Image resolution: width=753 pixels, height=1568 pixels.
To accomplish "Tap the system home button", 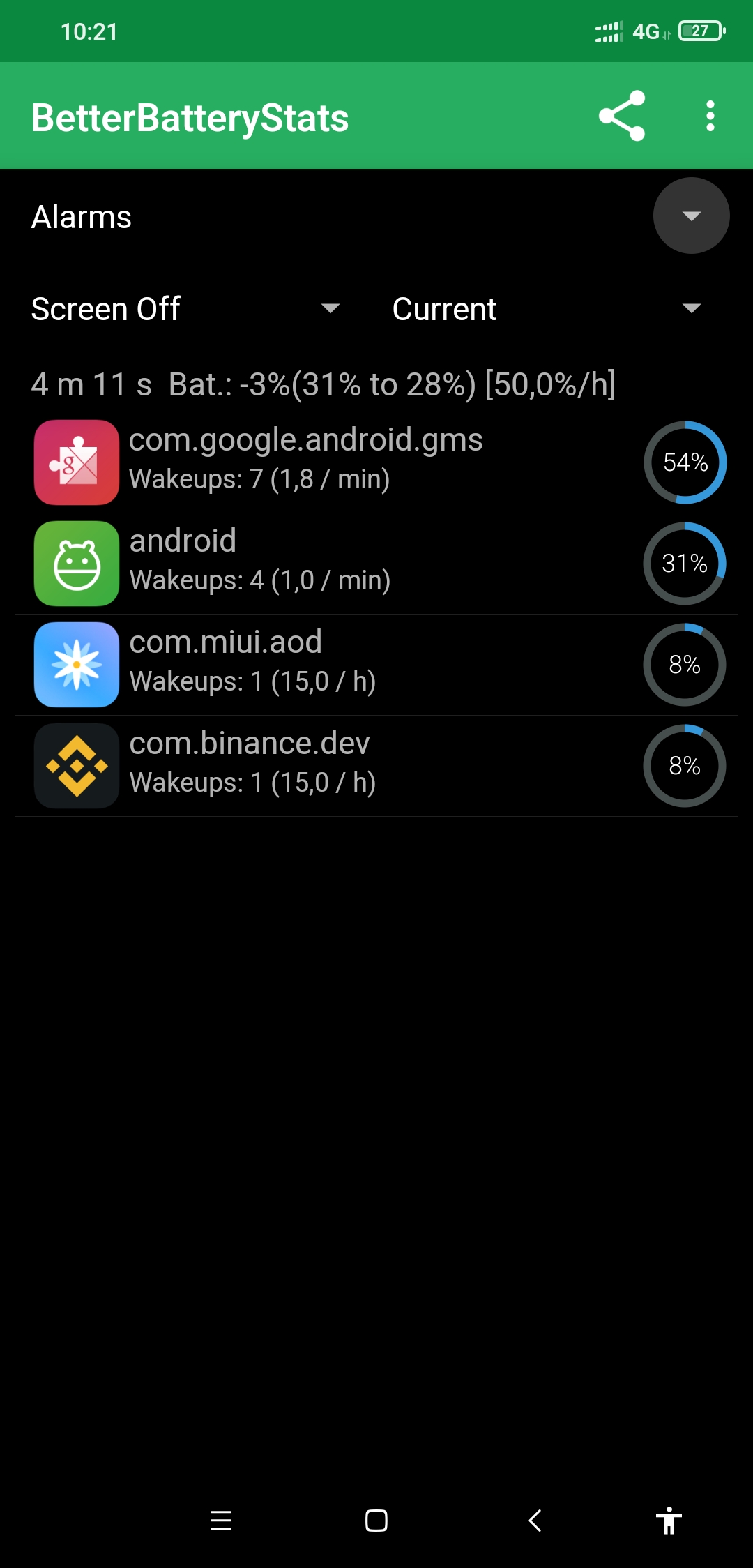I will (x=376, y=1521).
